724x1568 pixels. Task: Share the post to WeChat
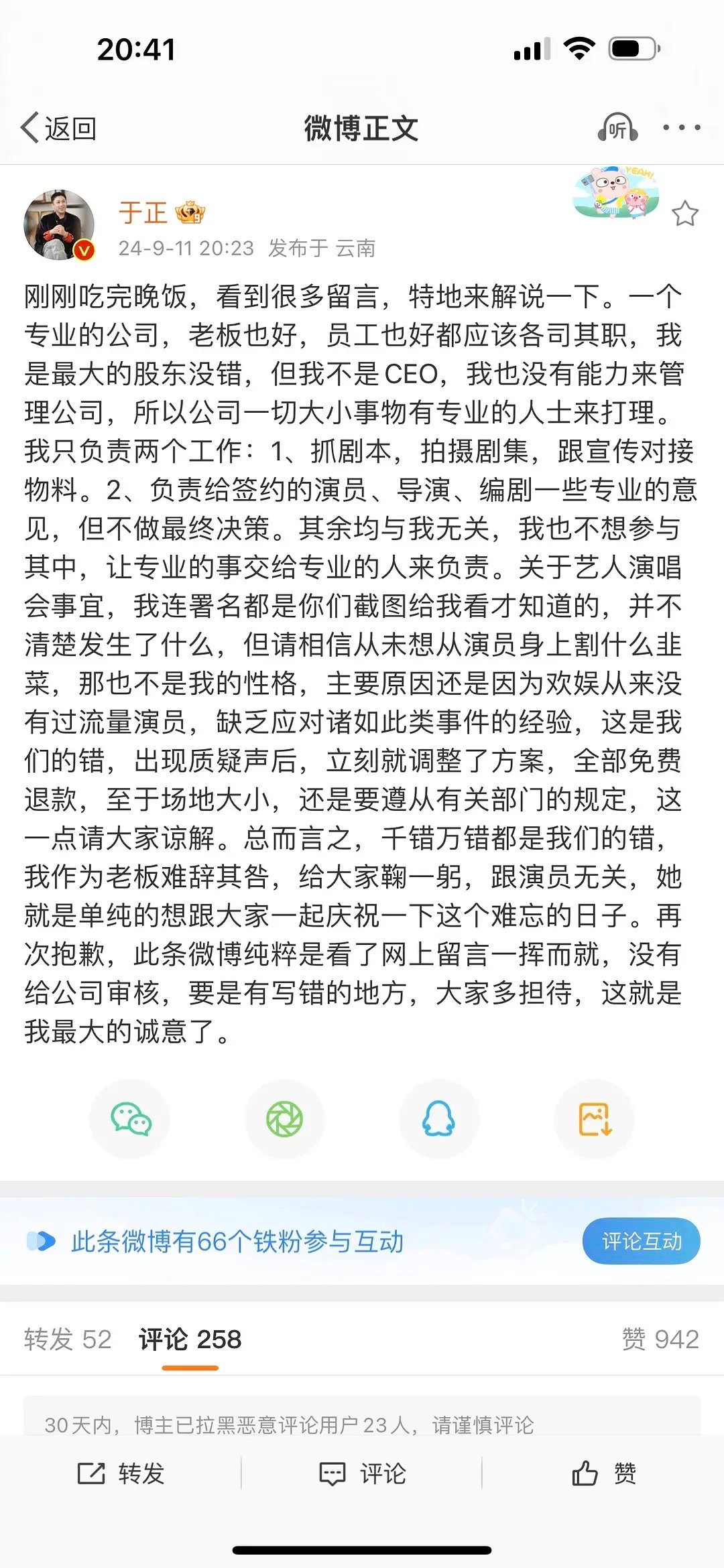tap(129, 1118)
